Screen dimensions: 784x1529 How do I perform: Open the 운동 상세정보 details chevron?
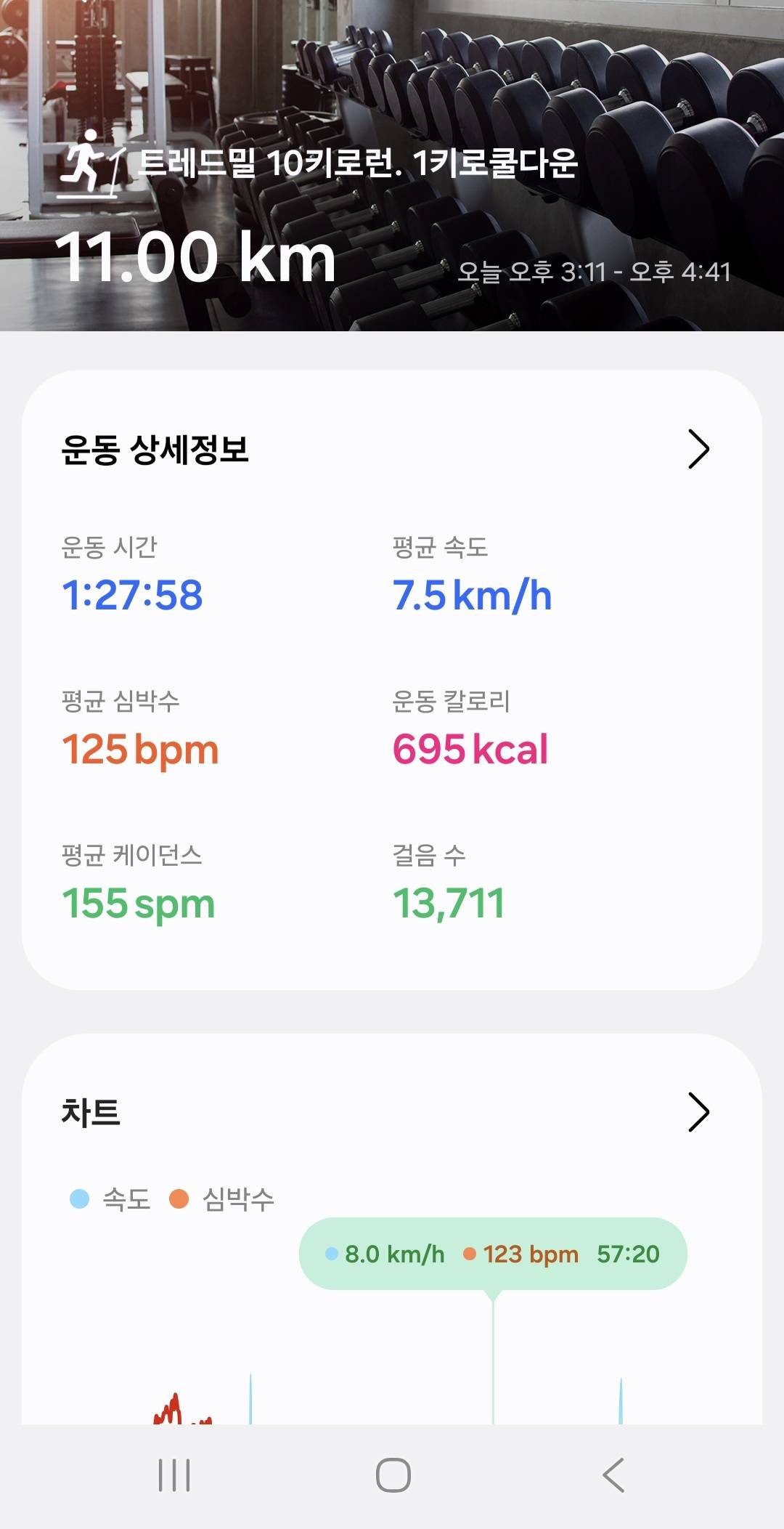point(698,450)
